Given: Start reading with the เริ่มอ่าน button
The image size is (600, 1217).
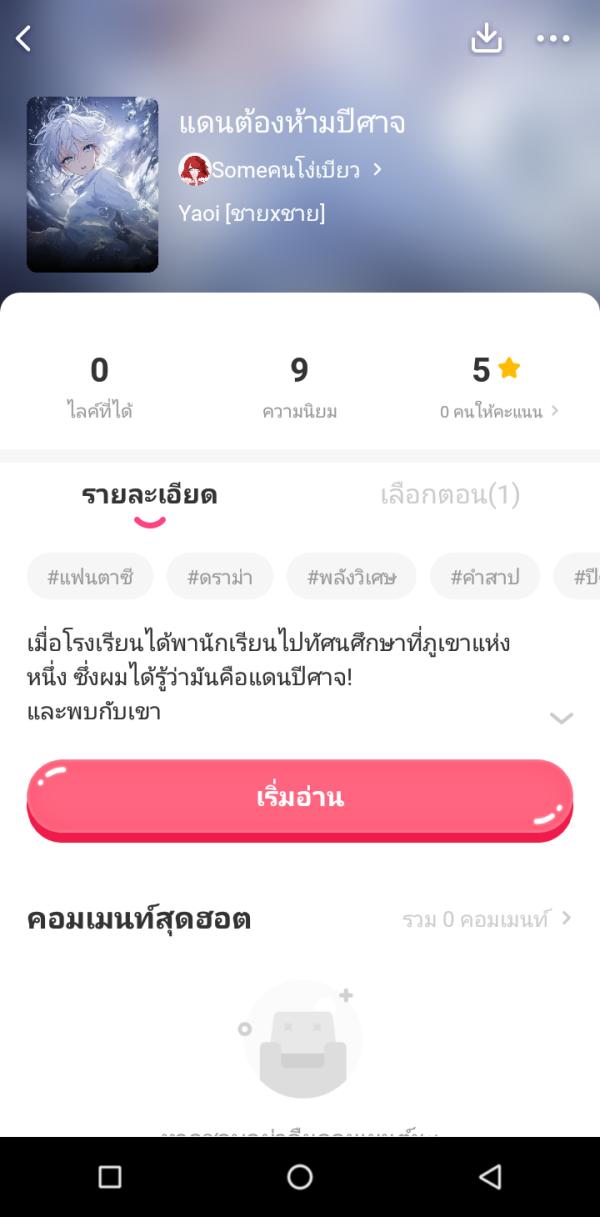Looking at the screenshot, I should (299, 797).
